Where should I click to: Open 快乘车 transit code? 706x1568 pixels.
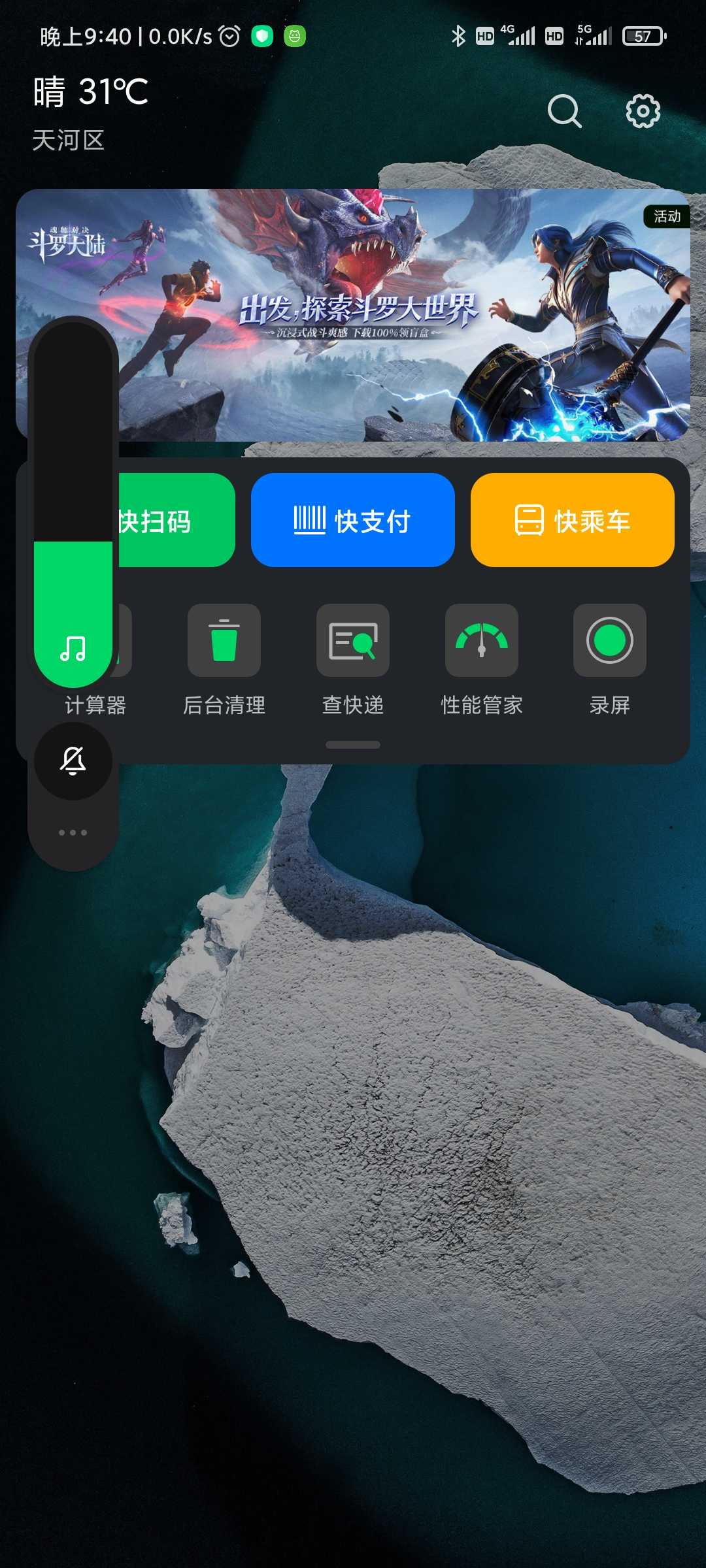click(x=573, y=520)
